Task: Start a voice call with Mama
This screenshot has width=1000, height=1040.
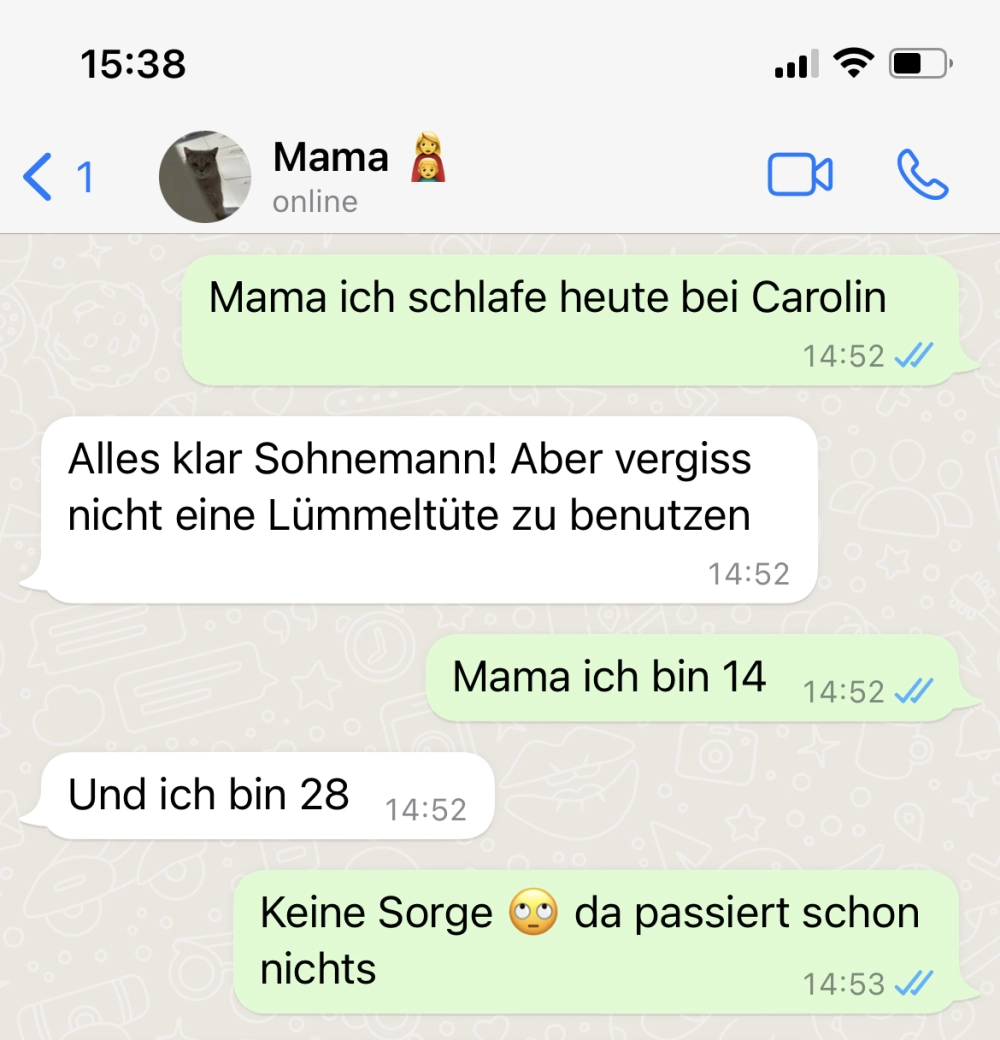Action: 921,176
